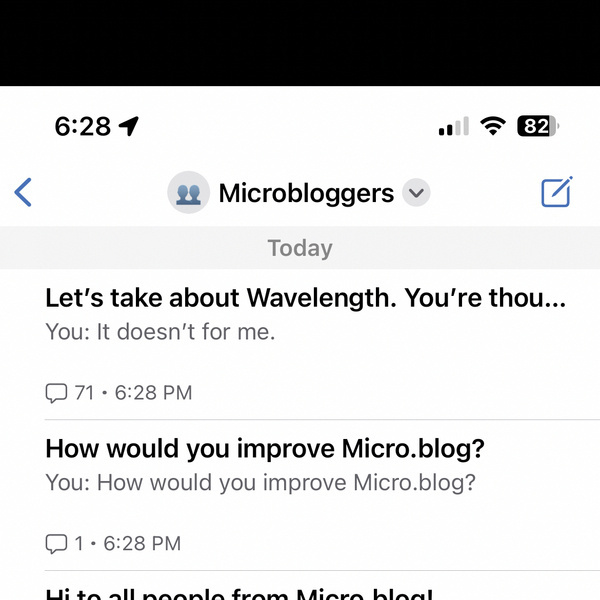Screen dimensions: 600x600
Task: Expand the Microbloggers dropdown chevron
Action: click(x=417, y=193)
